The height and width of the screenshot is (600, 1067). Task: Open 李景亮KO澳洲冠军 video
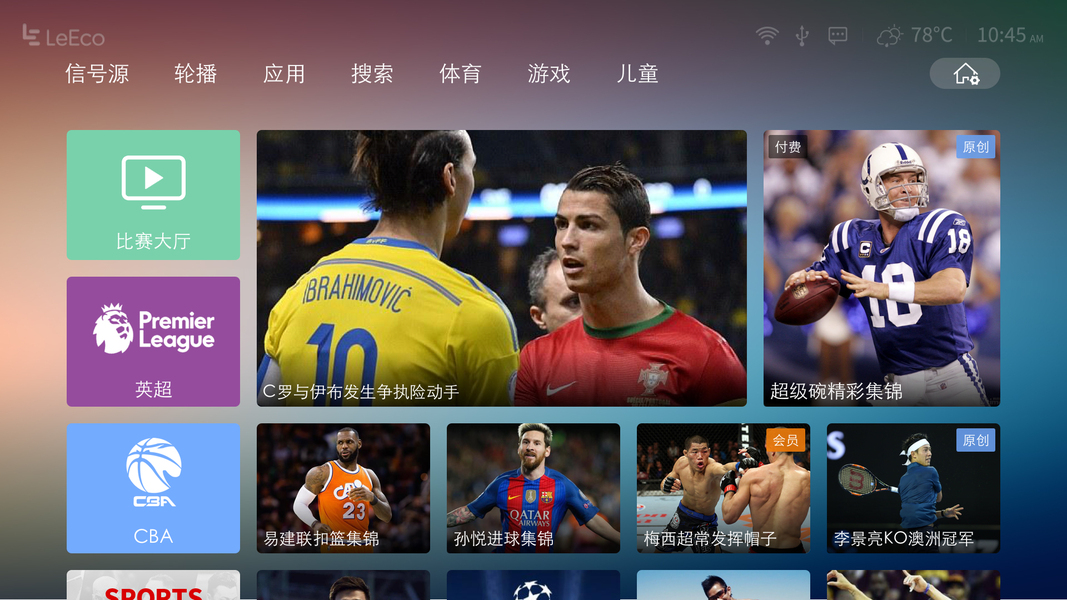click(913, 488)
